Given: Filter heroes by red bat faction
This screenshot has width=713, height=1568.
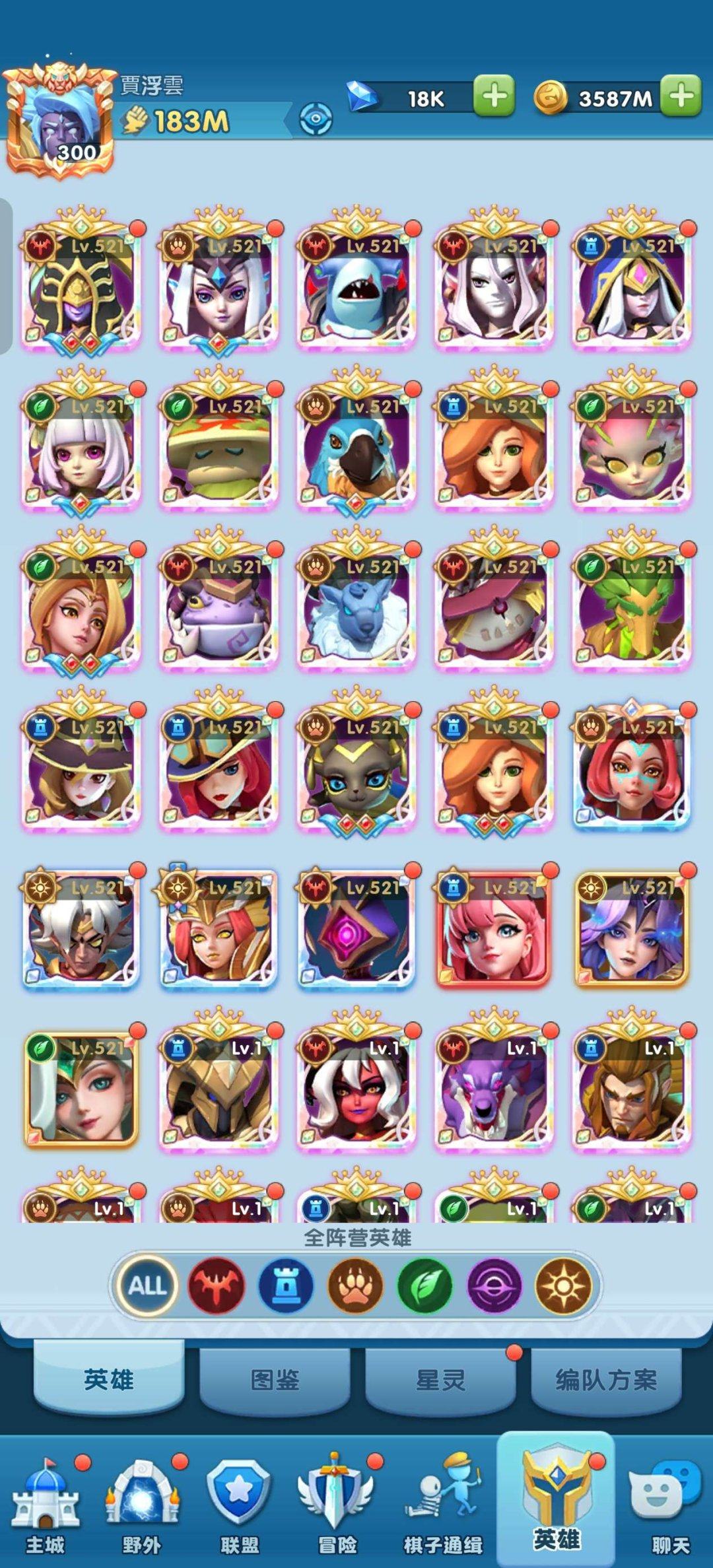Looking at the screenshot, I should pyautogui.click(x=217, y=1285).
